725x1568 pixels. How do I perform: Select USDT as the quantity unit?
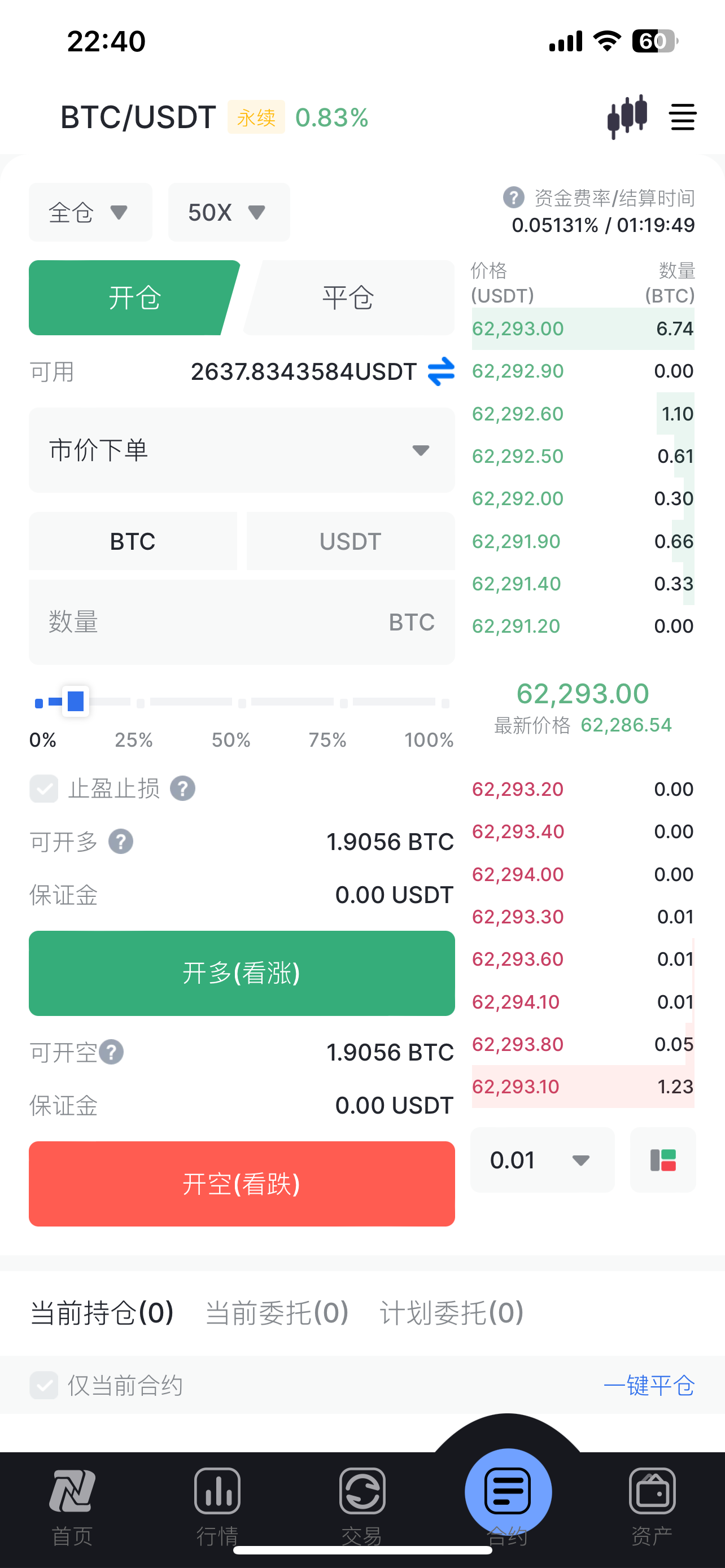point(351,541)
